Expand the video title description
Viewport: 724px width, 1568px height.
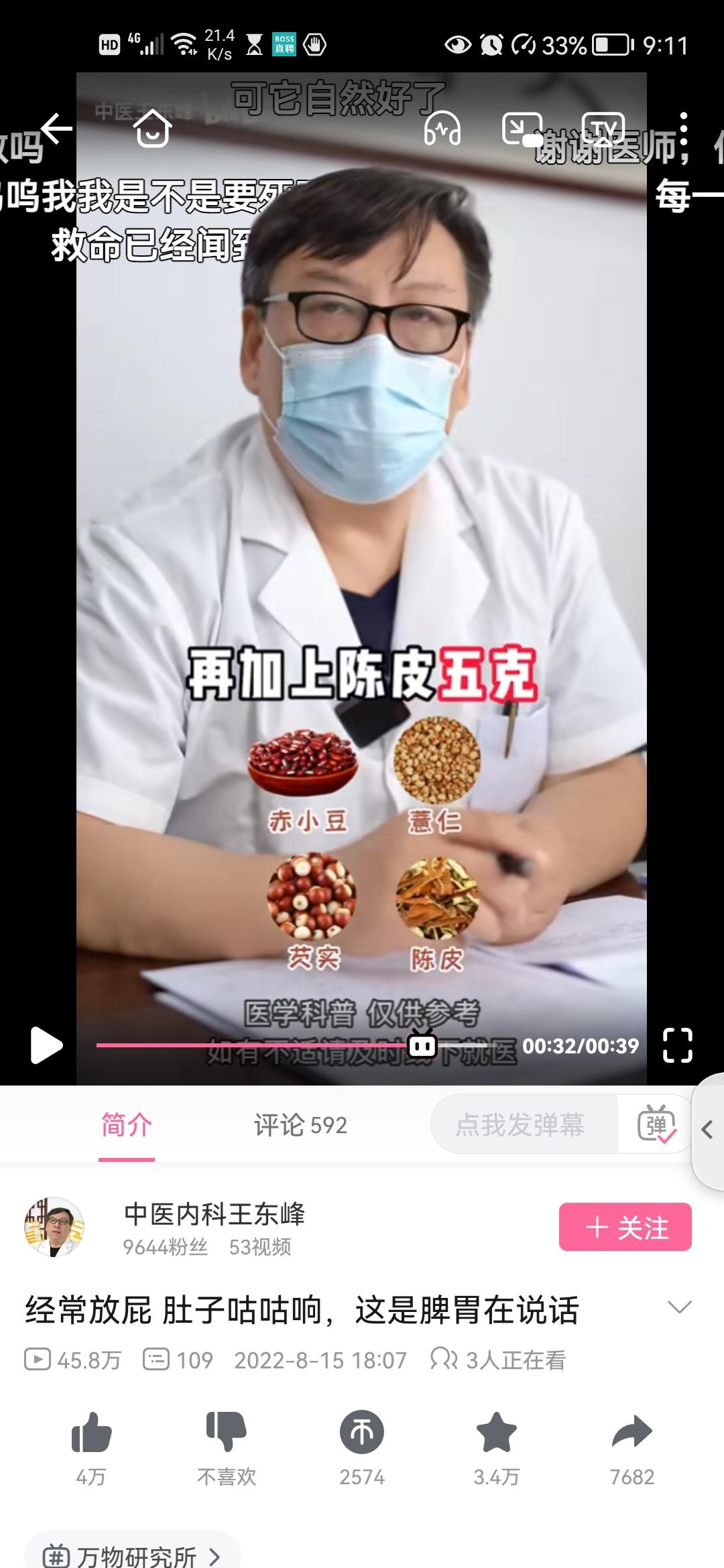click(x=679, y=1307)
